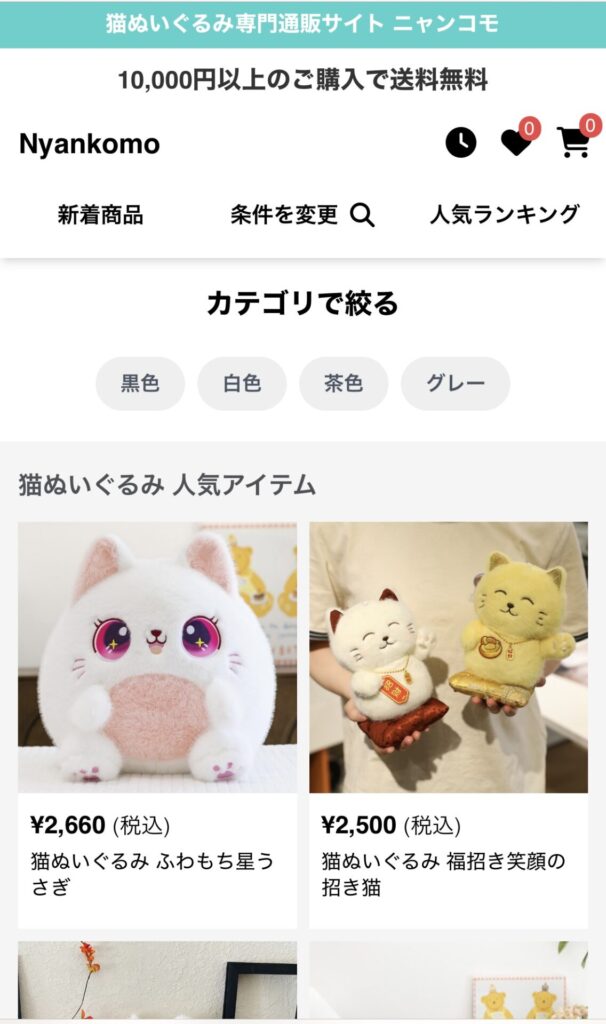Screen dimensions: 606x1024
Task: Open the shopping cart
Action: click(574, 143)
